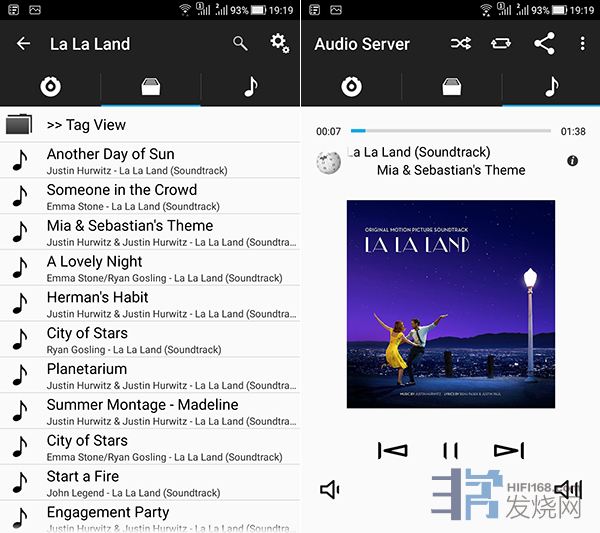Play Summer Montage - Madeline

point(150,411)
